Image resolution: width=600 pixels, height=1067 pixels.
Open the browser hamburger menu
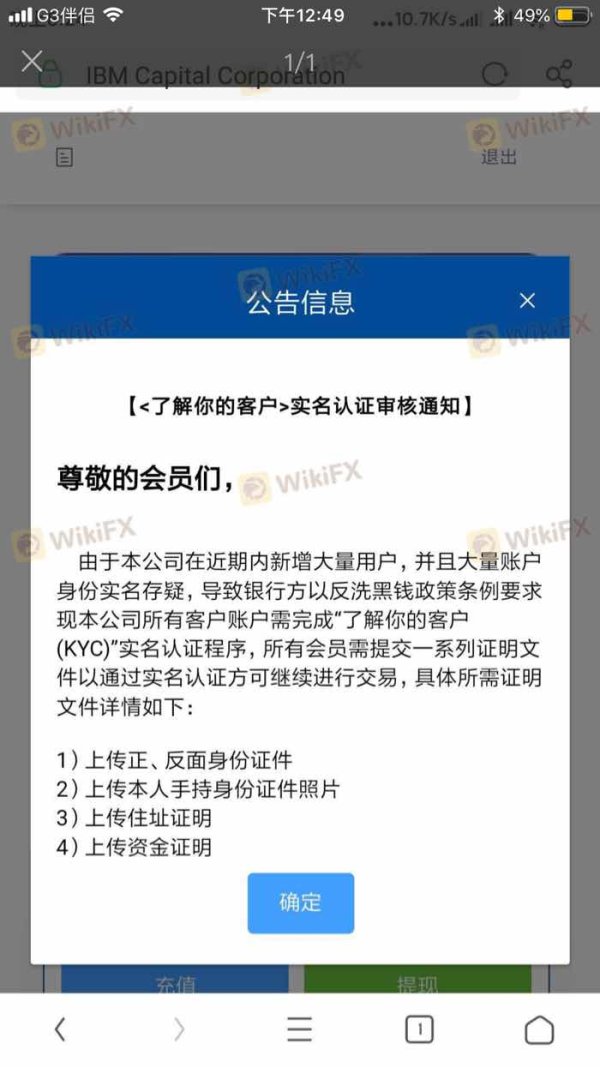[299, 1030]
